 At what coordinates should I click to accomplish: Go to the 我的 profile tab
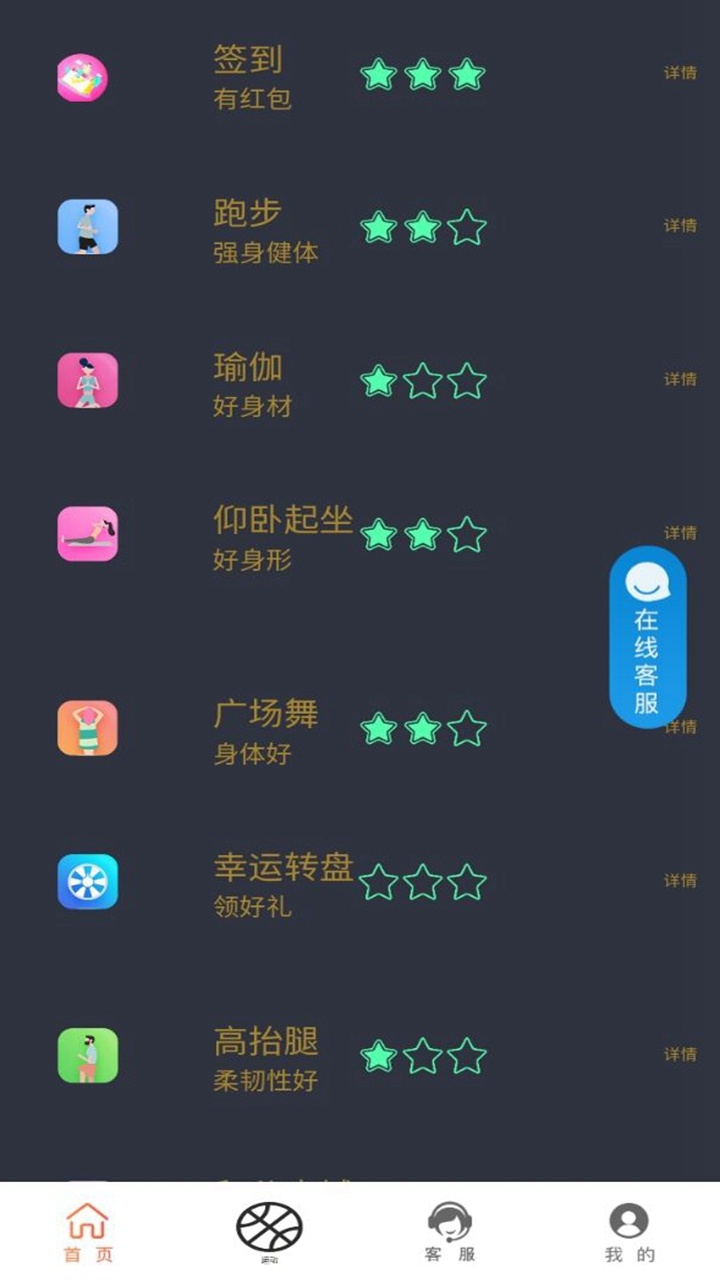pos(629,1232)
